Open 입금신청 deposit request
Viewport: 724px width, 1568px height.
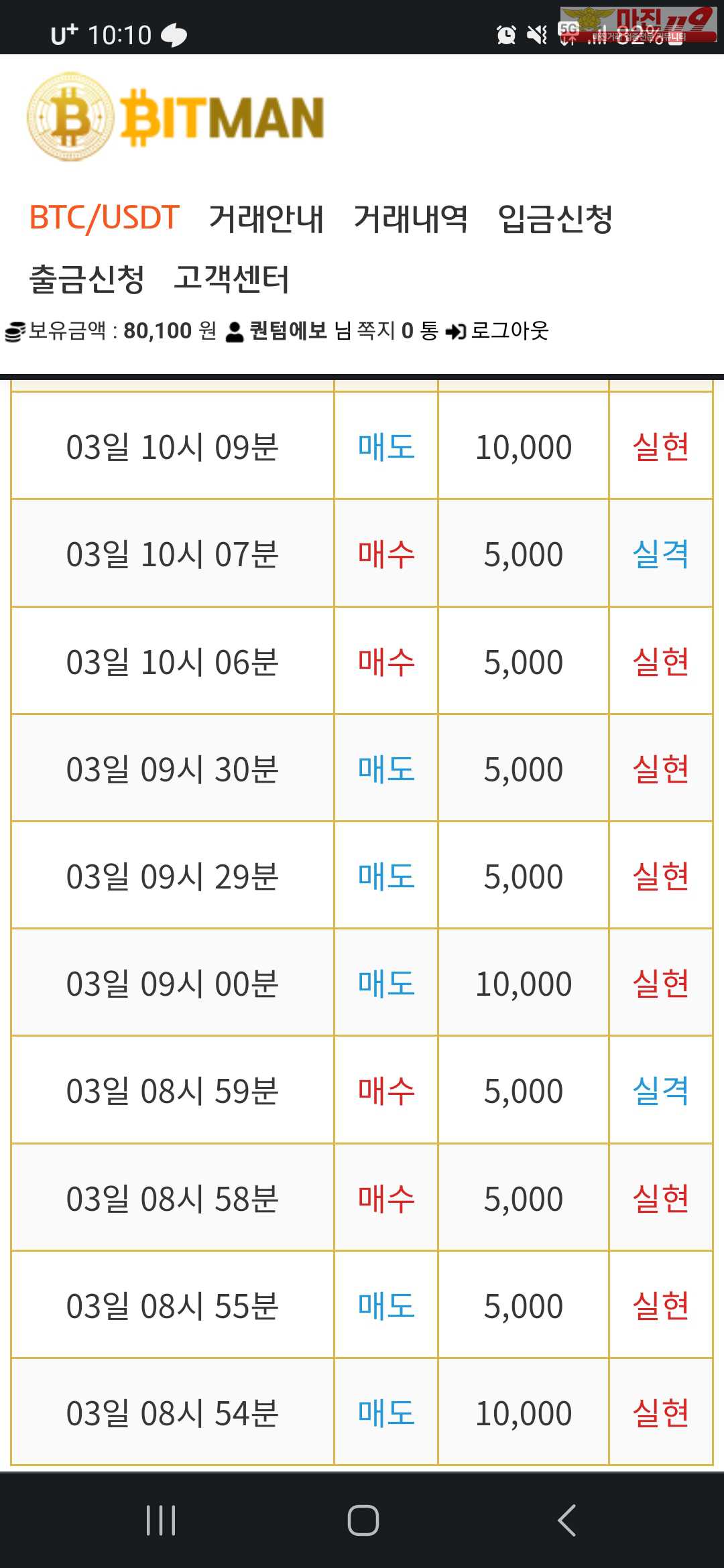[x=555, y=218]
